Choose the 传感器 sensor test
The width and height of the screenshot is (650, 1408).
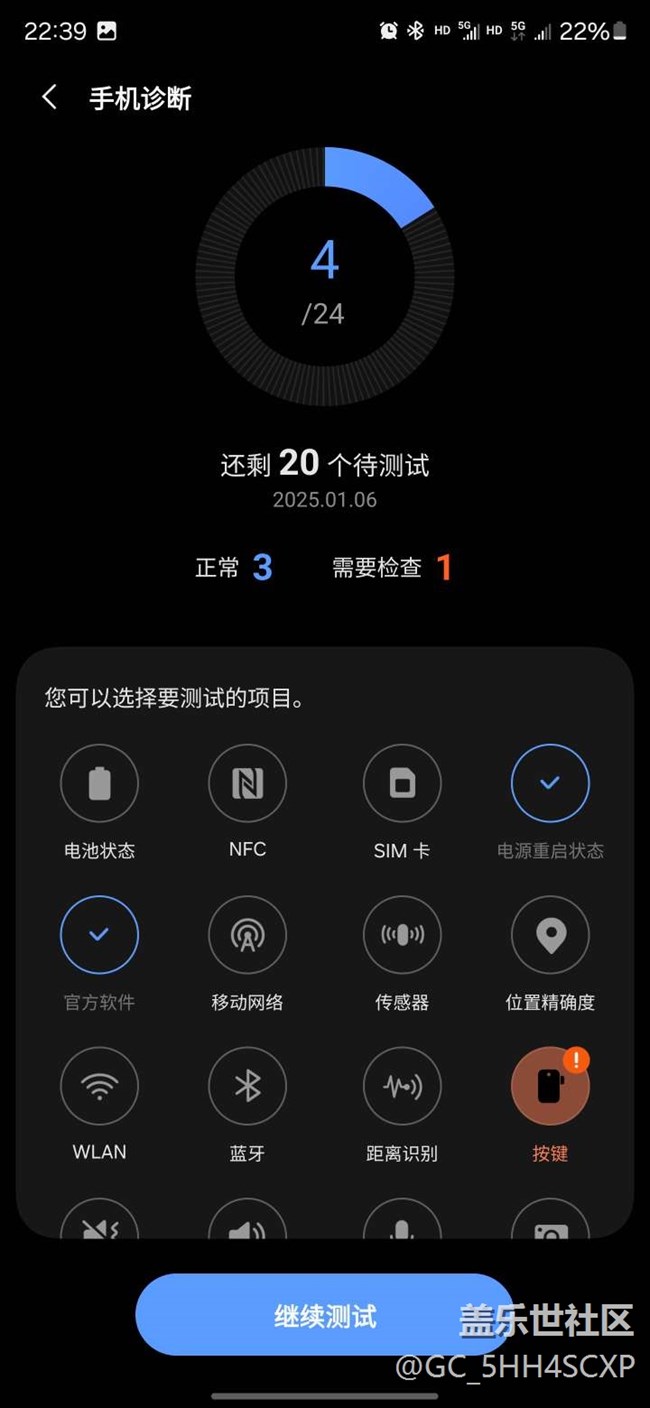click(x=402, y=935)
